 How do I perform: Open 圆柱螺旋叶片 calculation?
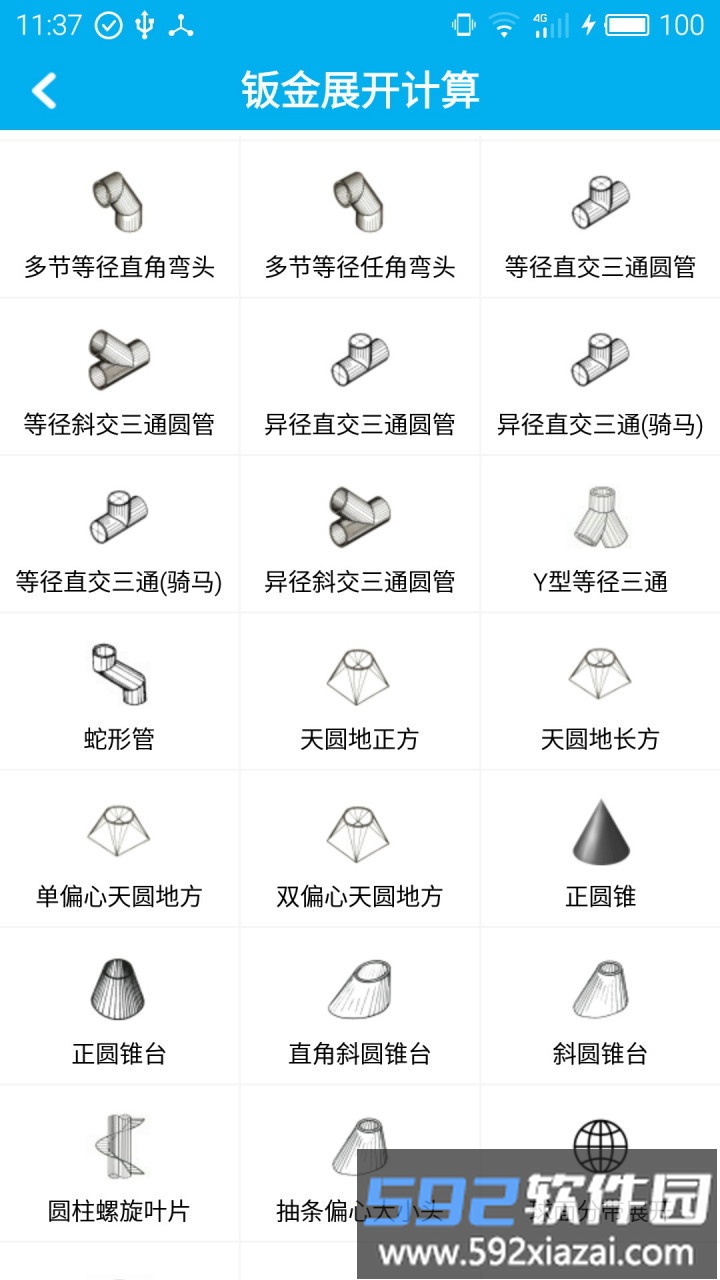119,1165
